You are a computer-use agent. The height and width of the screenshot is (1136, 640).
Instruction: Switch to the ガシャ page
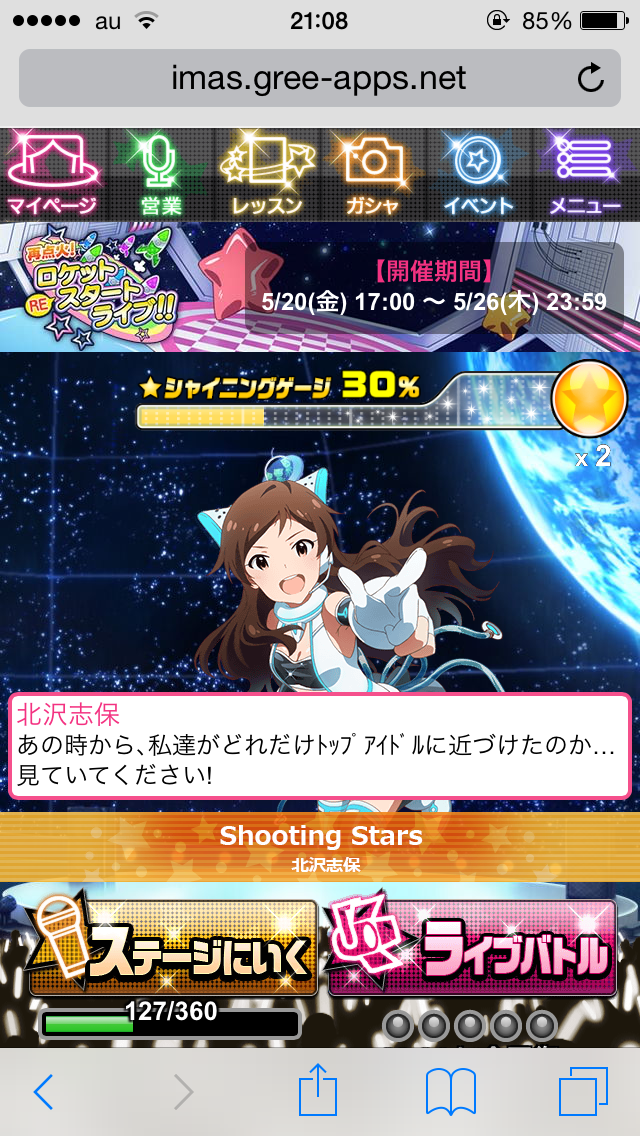tap(373, 175)
